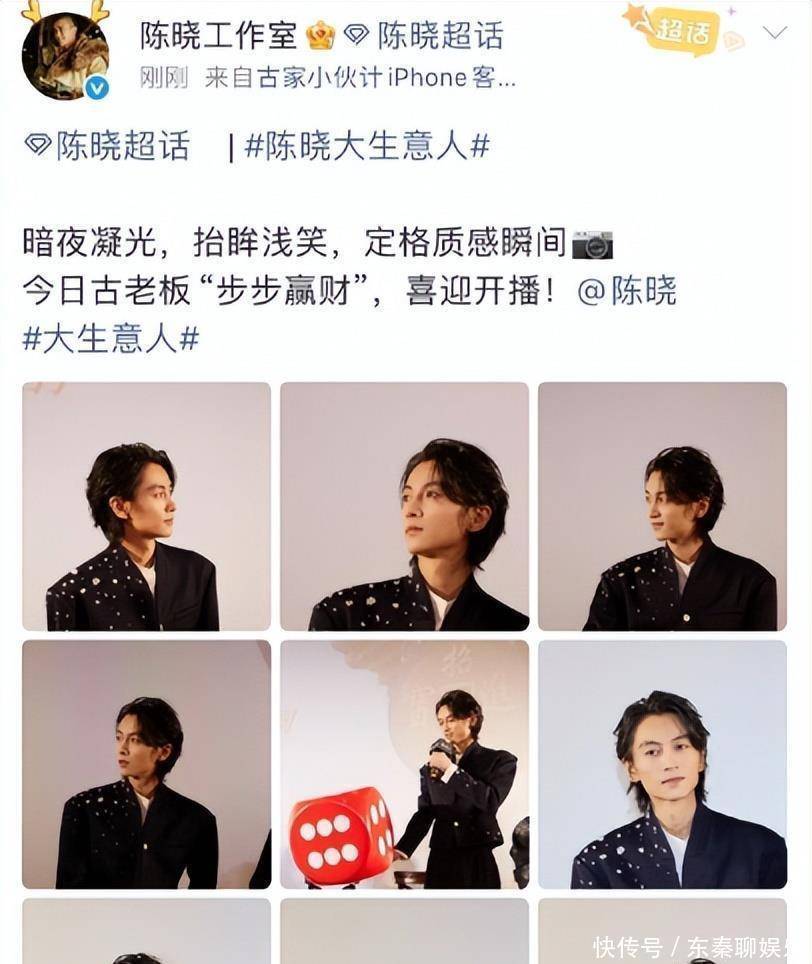Viewport: 812px width, 964px height.
Task: Open the front-facing portrait photo
Action: (662, 764)
